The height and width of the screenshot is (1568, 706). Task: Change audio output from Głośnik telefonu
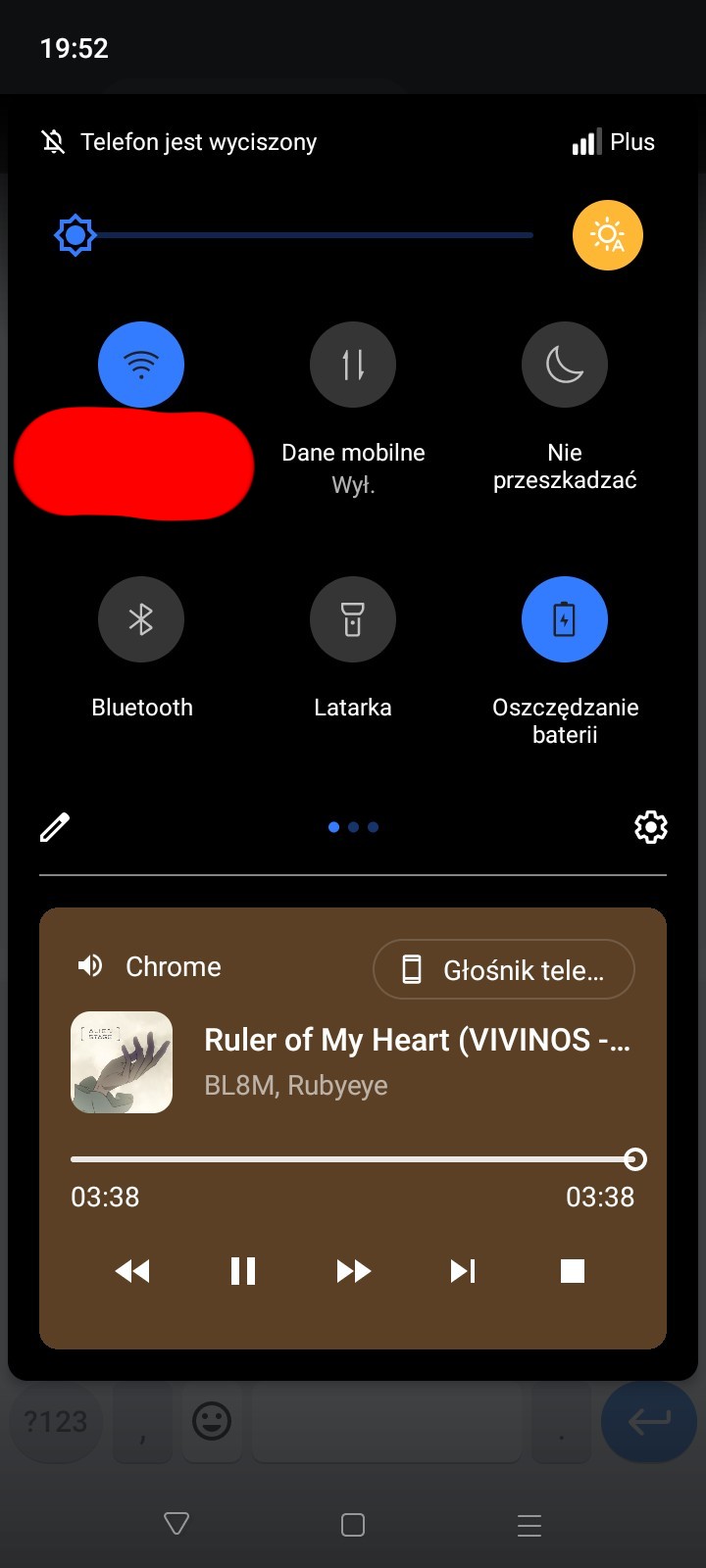pos(504,970)
